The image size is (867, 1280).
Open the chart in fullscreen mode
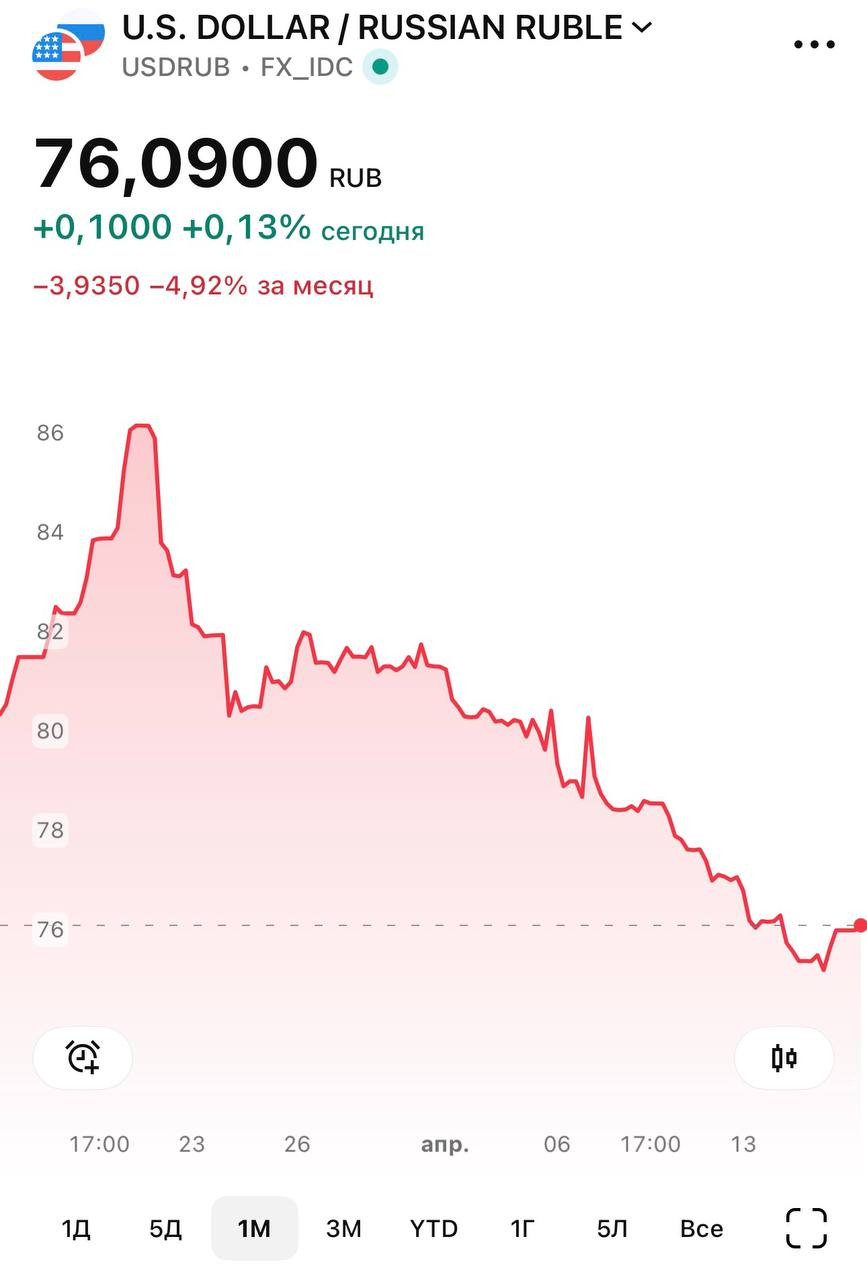pos(806,1228)
